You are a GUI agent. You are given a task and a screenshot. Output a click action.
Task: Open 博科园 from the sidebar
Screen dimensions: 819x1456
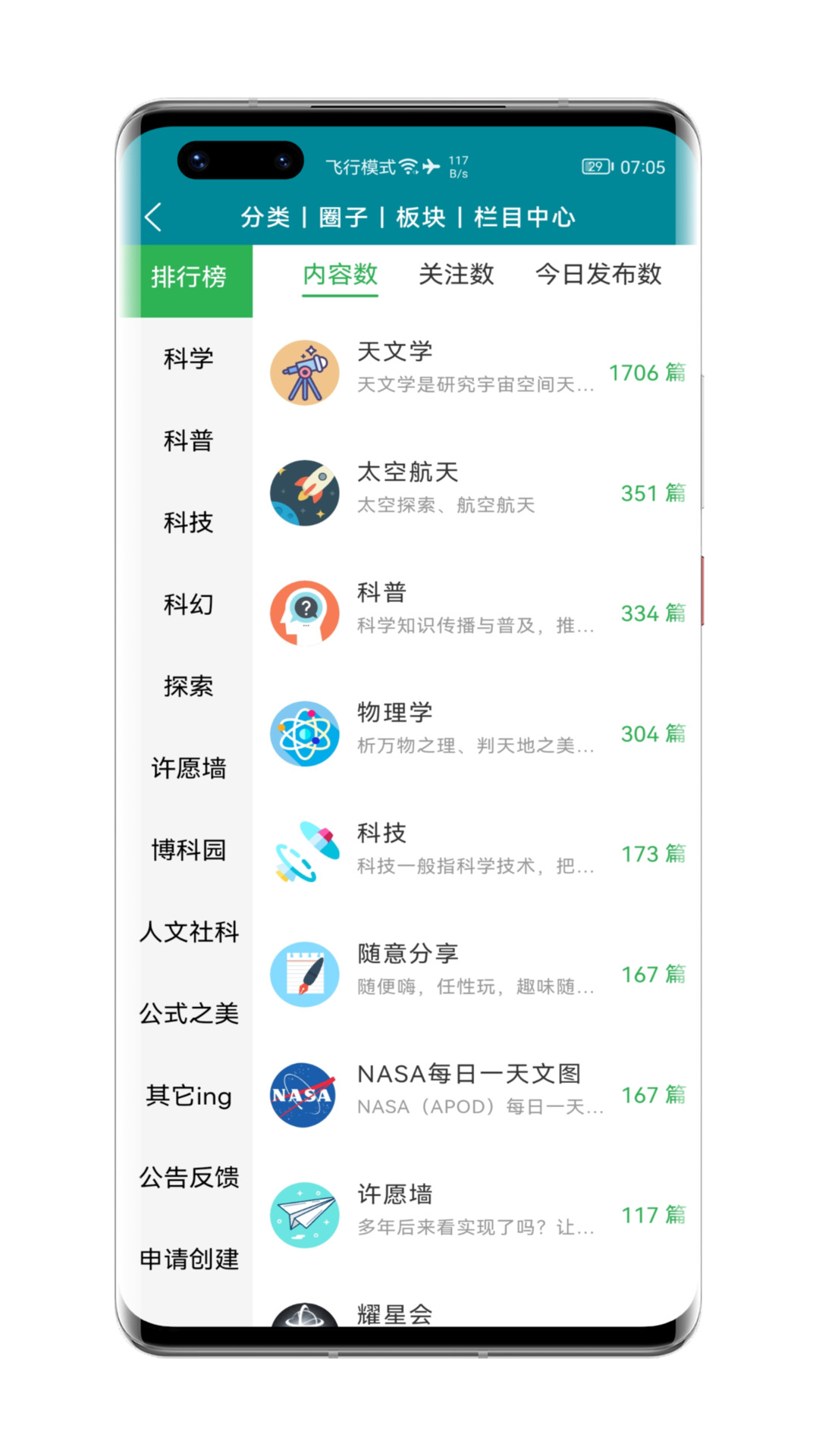click(190, 851)
